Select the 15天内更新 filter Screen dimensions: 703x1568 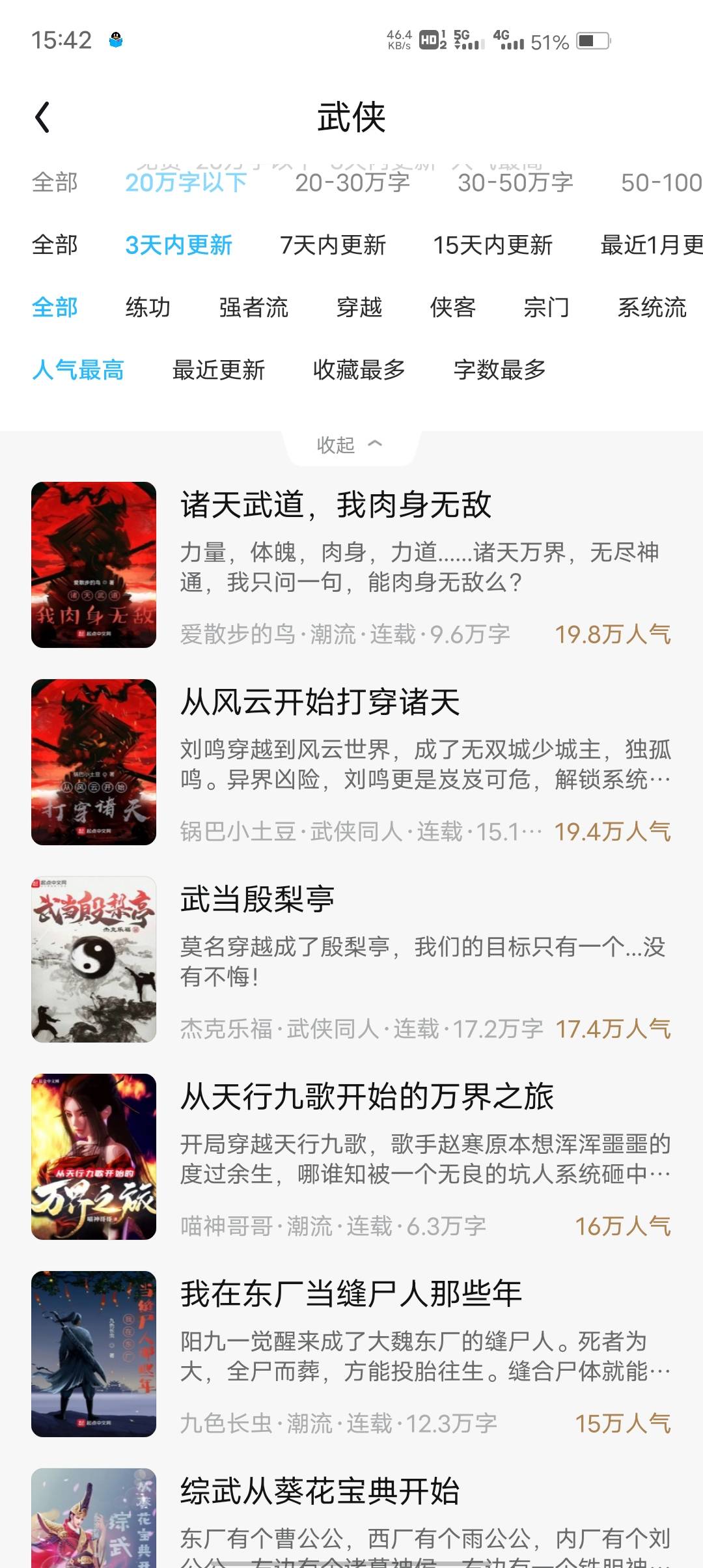tap(493, 245)
